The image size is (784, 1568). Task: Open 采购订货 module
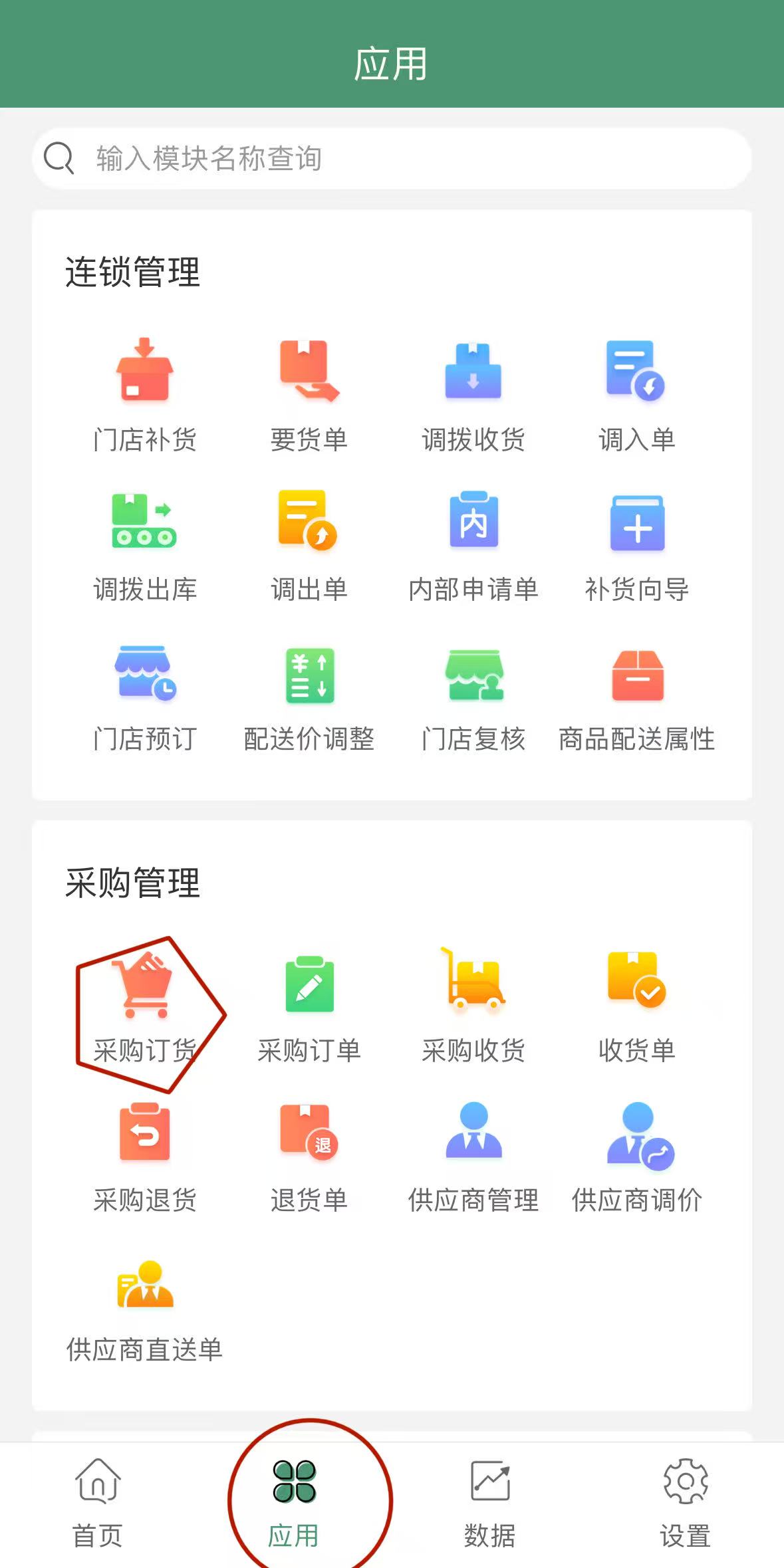click(145, 1007)
